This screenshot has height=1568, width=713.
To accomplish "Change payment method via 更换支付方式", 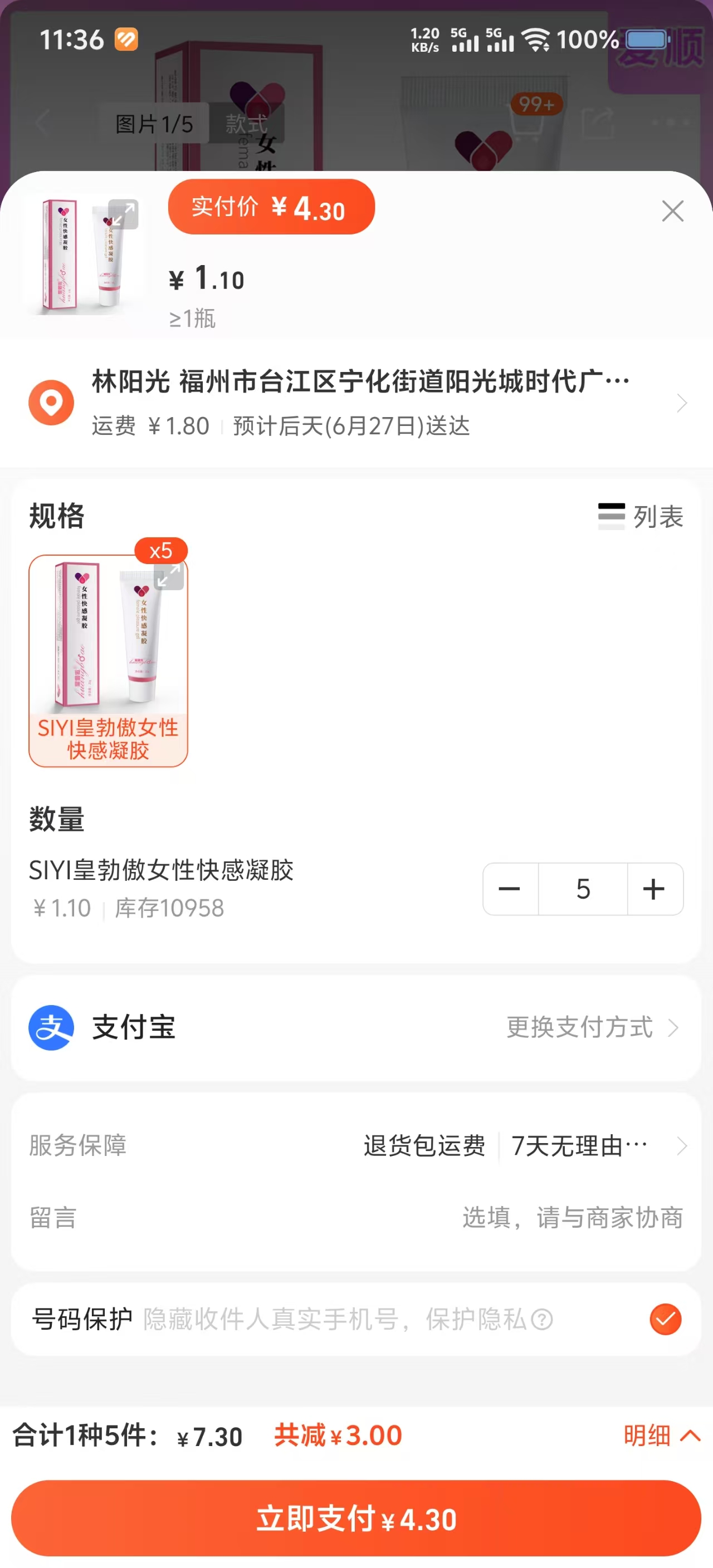I will tap(592, 1027).
